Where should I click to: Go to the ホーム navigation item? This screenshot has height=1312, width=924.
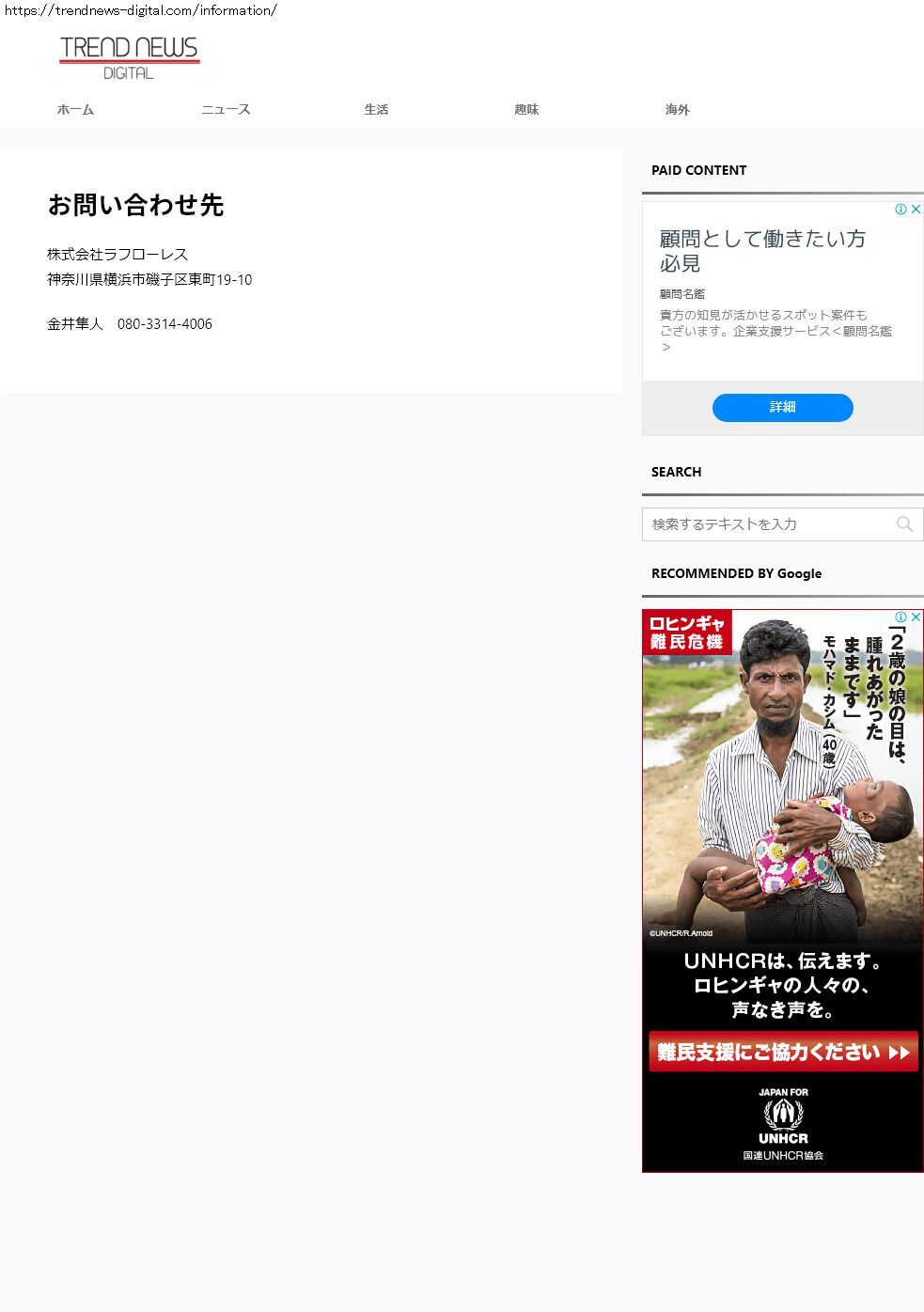coord(75,110)
